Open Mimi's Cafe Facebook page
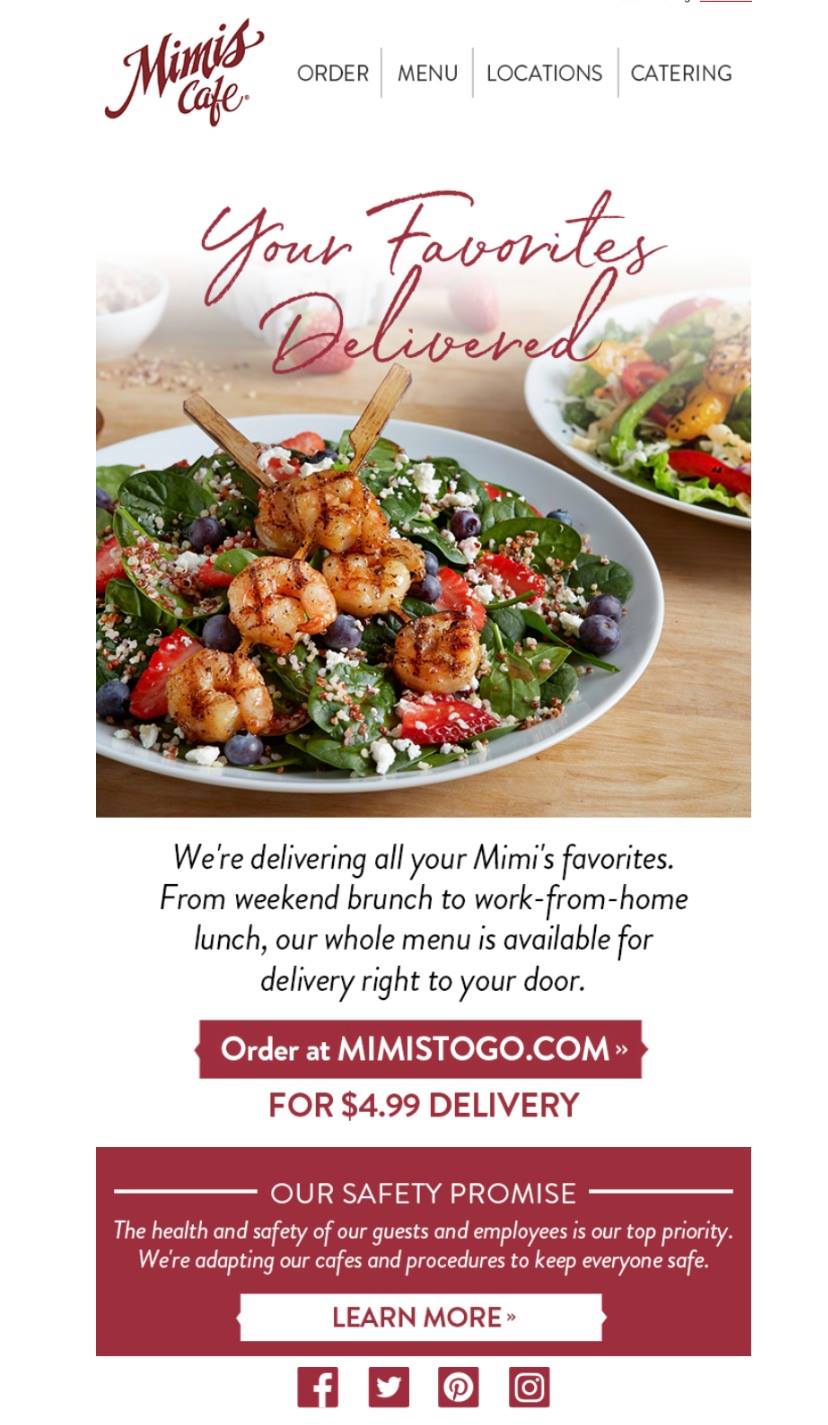Screen dimensions: 828x1425 pos(318,1387)
